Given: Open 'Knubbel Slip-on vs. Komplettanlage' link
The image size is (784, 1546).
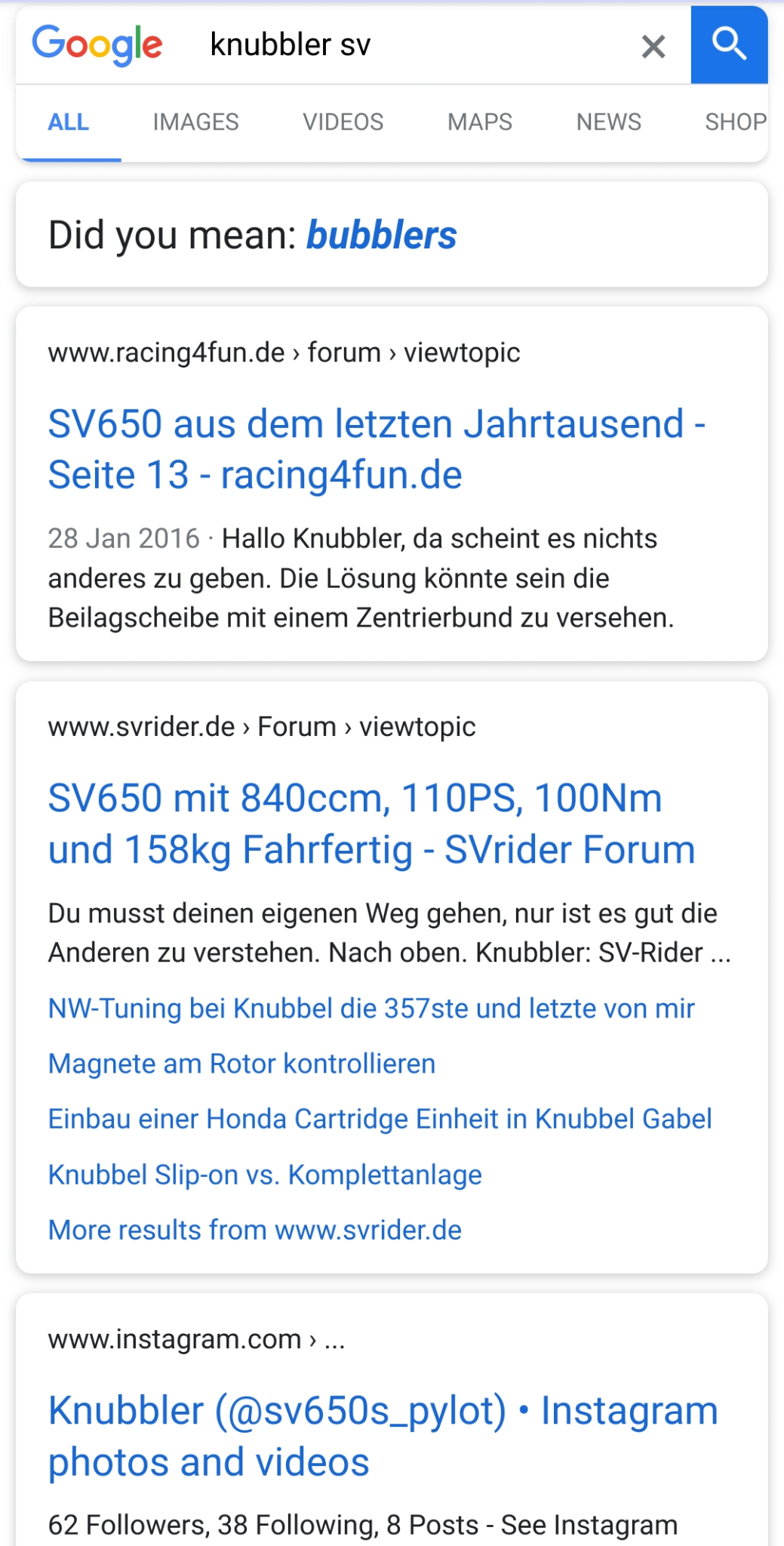Looking at the screenshot, I should pyautogui.click(x=265, y=1175).
